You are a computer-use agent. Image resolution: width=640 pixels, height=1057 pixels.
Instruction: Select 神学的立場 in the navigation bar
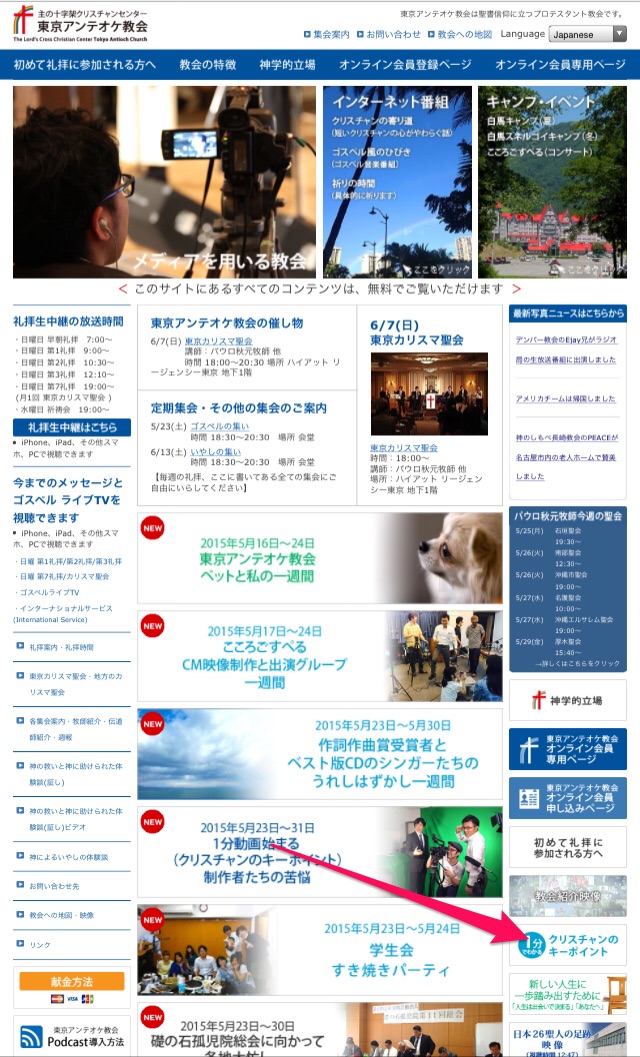point(287,64)
